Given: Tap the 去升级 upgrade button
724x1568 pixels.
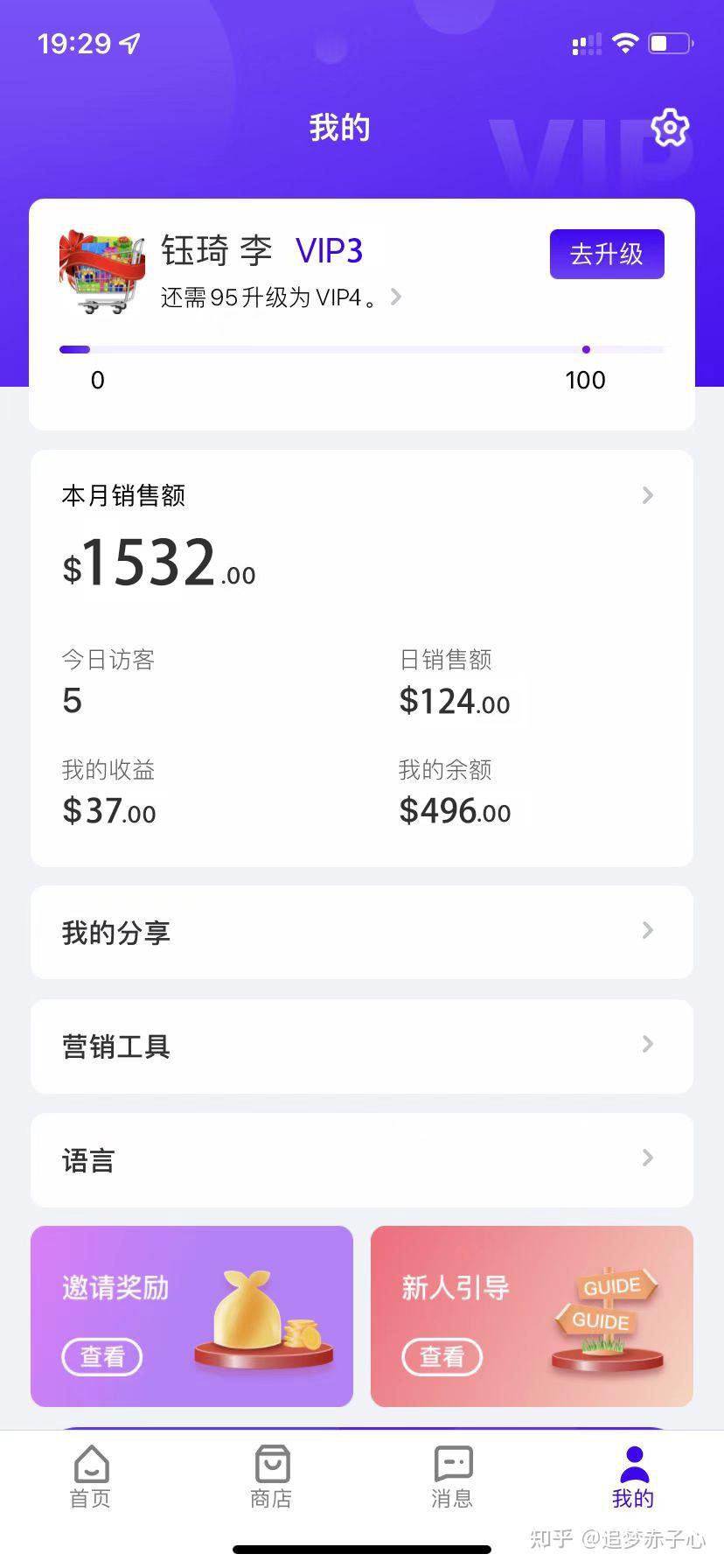Looking at the screenshot, I should click(607, 254).
